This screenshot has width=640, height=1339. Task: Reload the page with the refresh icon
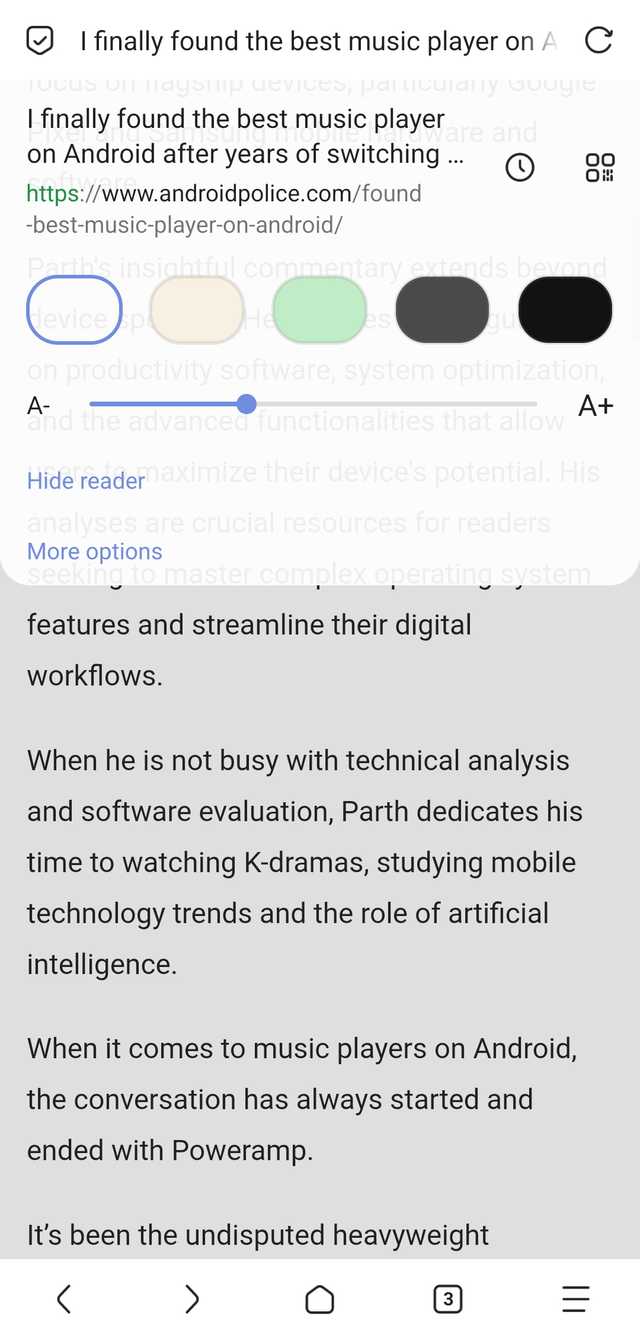(x=598, y=41)
